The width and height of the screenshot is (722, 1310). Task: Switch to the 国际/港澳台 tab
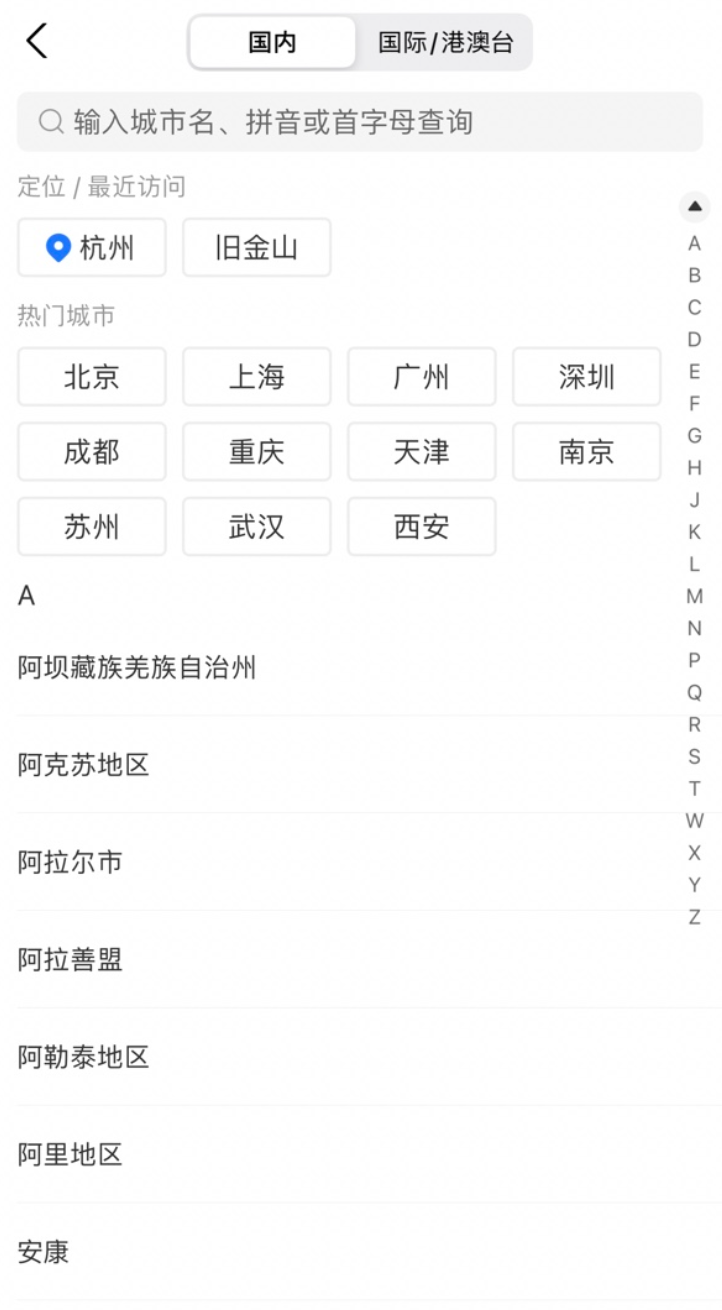(445, 43)
